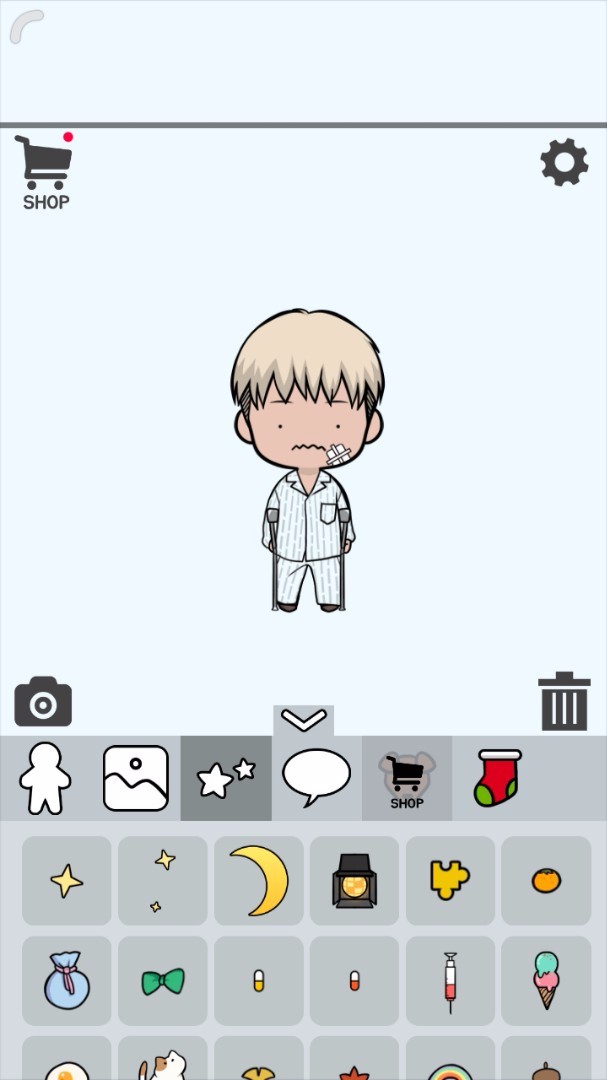Open the settings gear
The height and width of the screenshot is (1080, 607).
(564, 162)
